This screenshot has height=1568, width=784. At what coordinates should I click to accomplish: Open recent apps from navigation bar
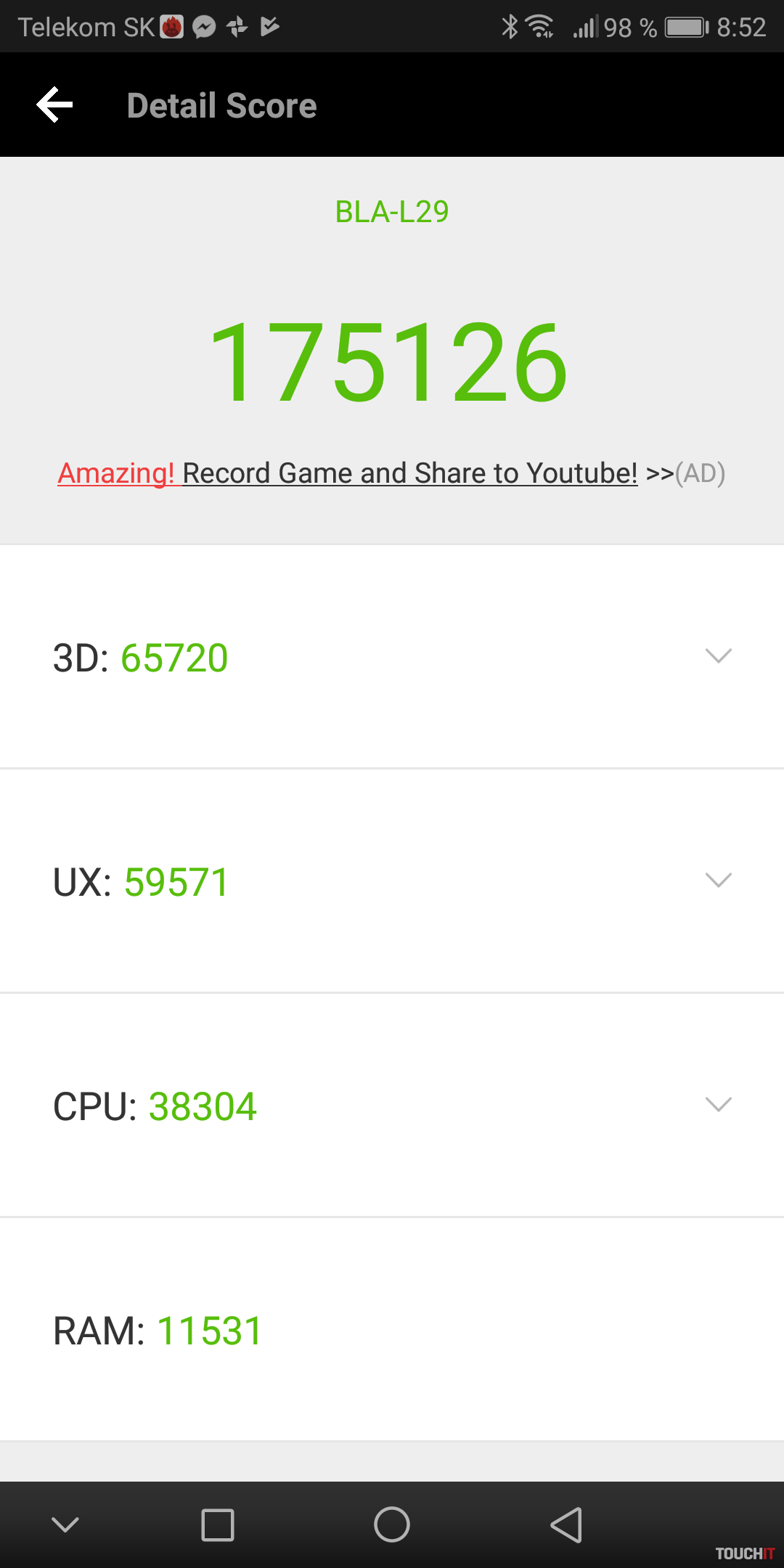tap(218, 1524)
